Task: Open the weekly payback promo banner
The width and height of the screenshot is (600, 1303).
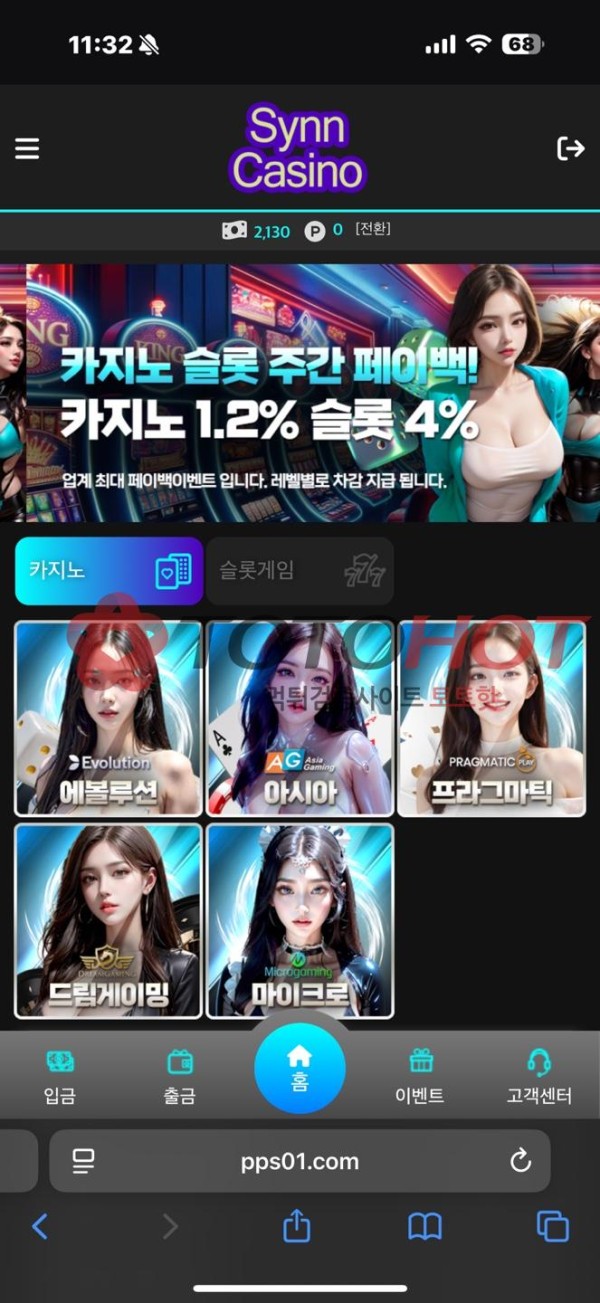Action: point(300,392)
